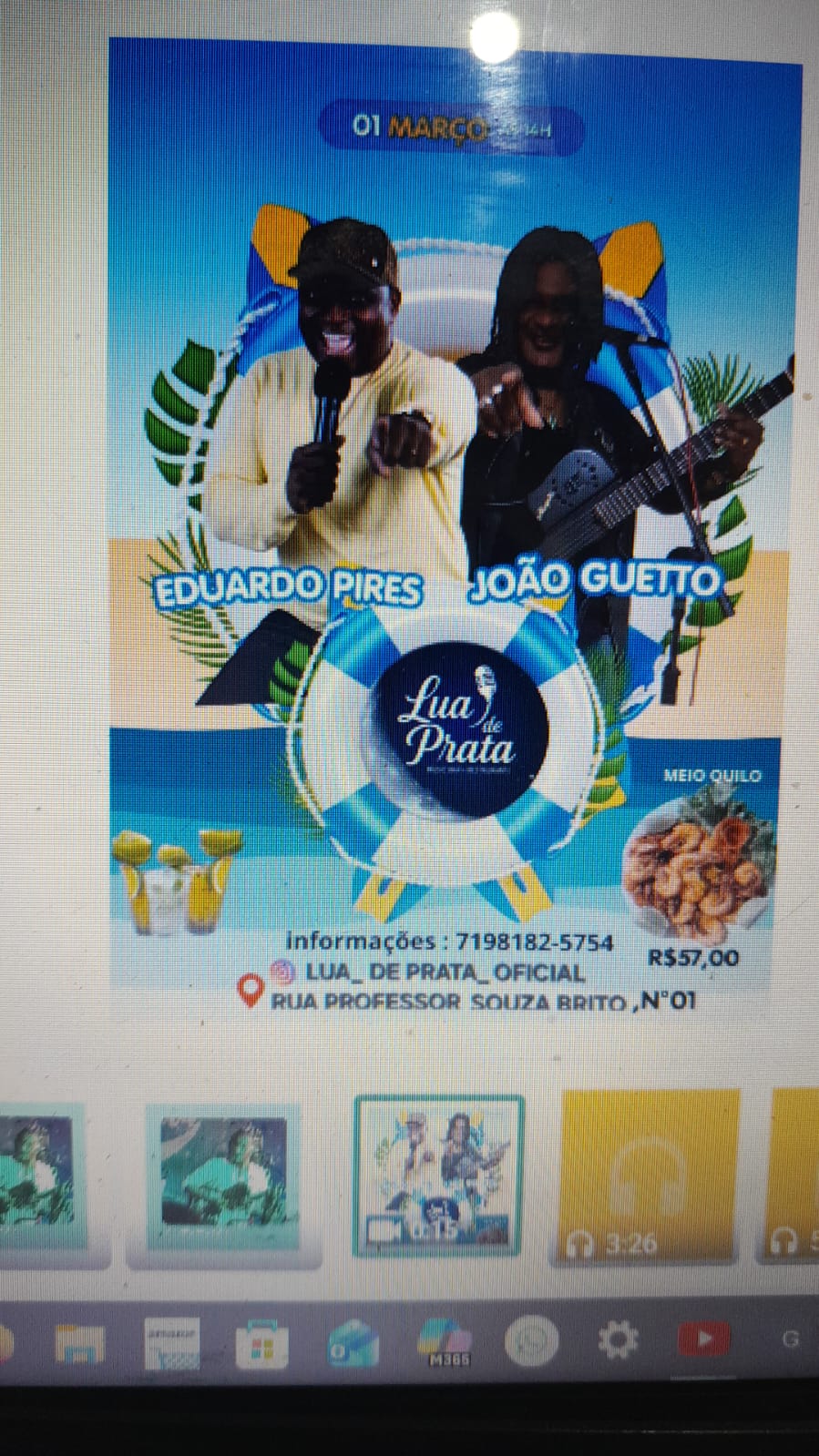Open the Settings gear in the dock
Image resolution: width=819 pixels, height=1456 pixels.
click(x=619, y=1339)
